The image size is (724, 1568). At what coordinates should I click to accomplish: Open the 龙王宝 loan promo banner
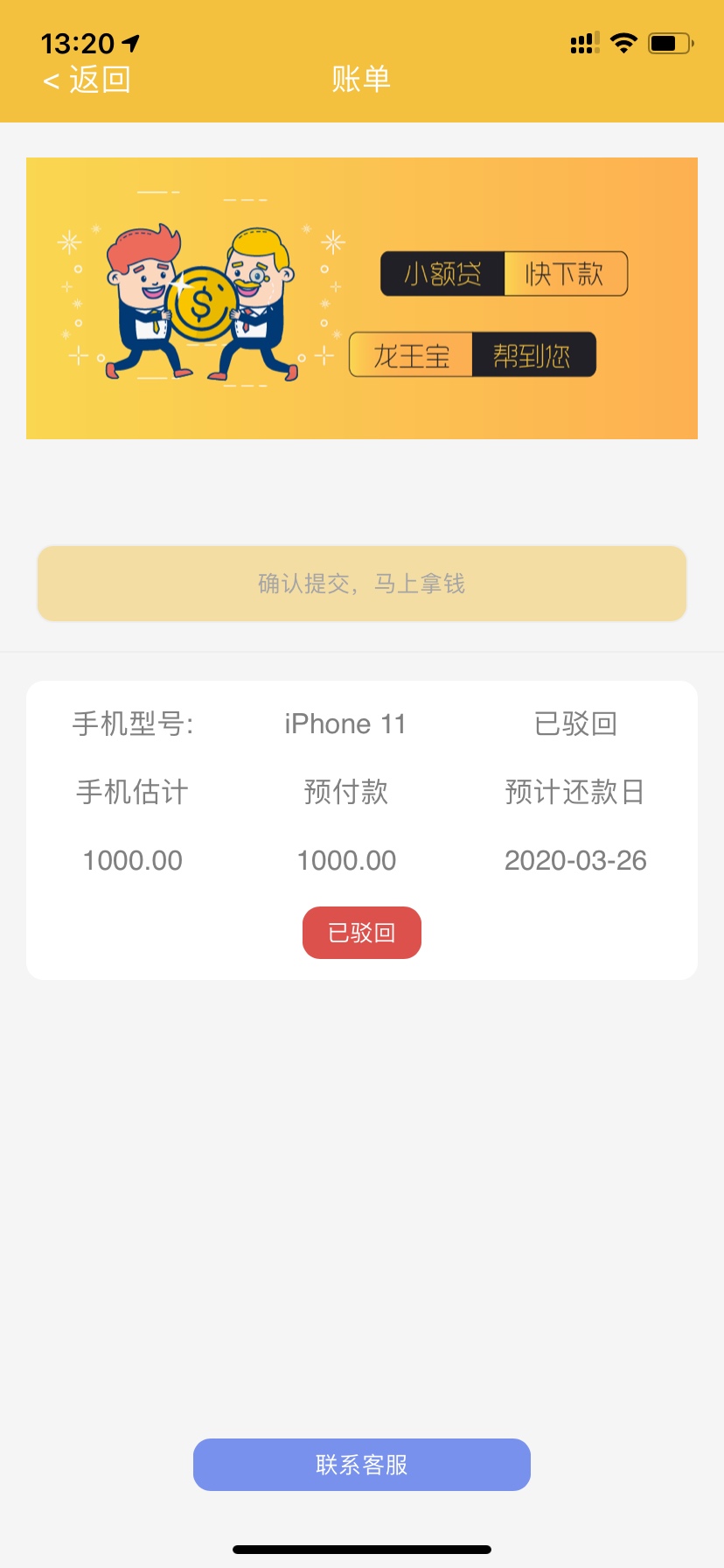(362, 298)
